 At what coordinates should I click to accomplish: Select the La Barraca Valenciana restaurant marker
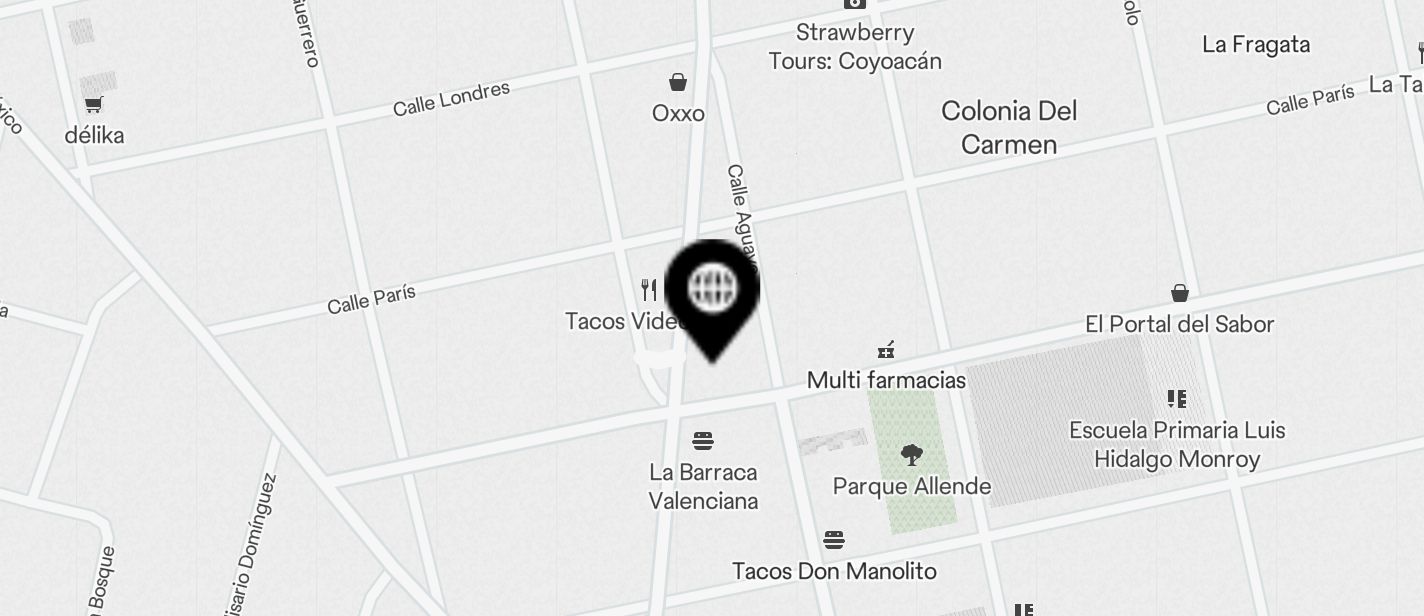703,441
